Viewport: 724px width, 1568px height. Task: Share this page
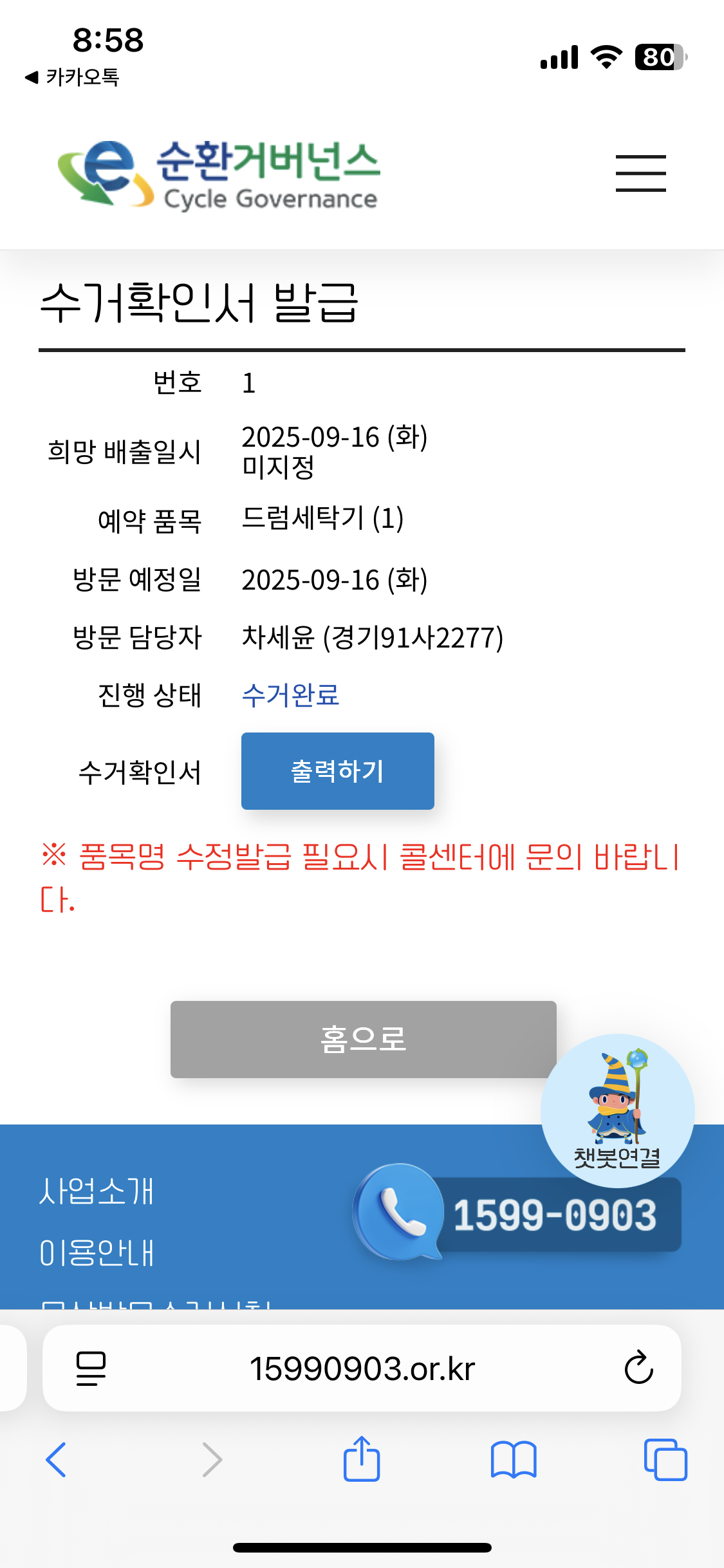pyautogui.click(x=362, y=1459)
